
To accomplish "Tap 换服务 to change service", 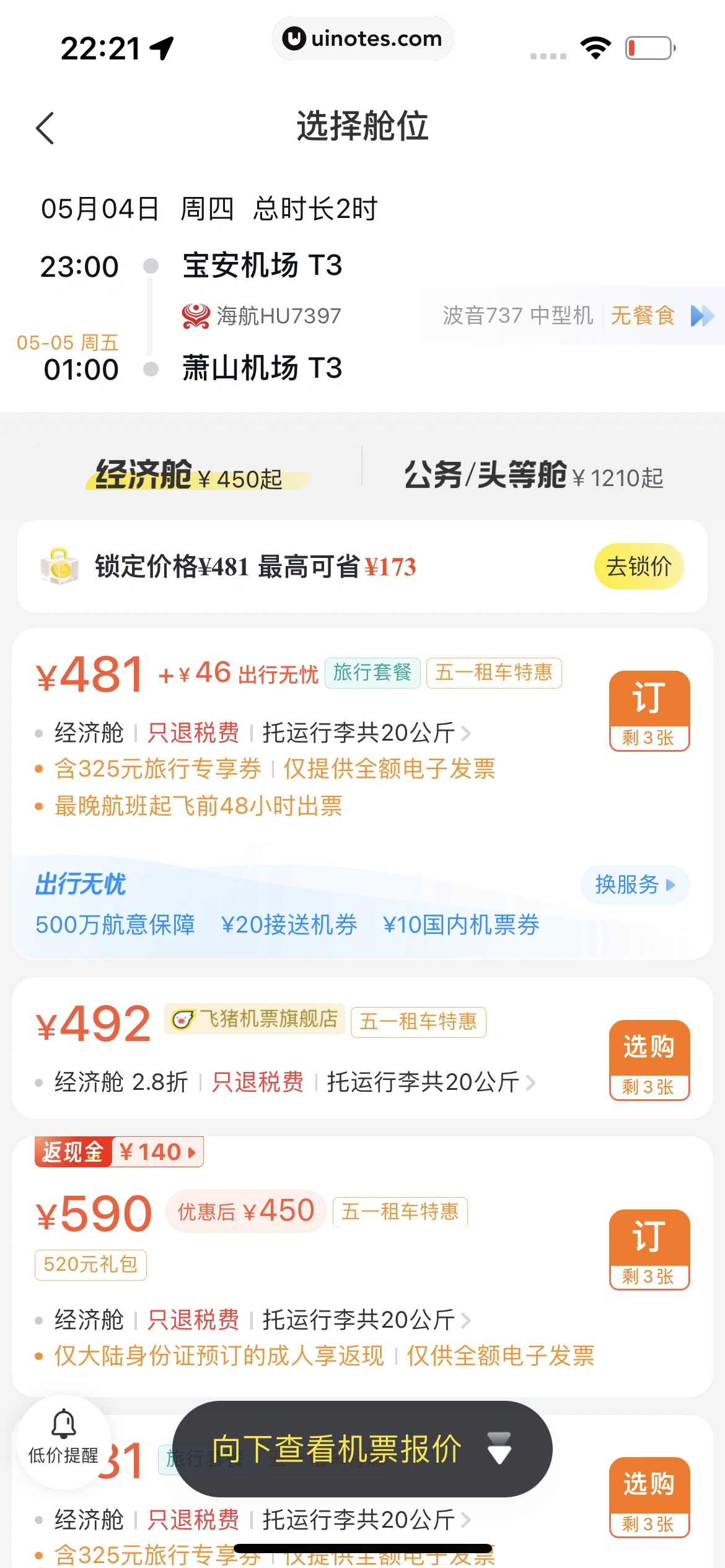I will [635, 884].
